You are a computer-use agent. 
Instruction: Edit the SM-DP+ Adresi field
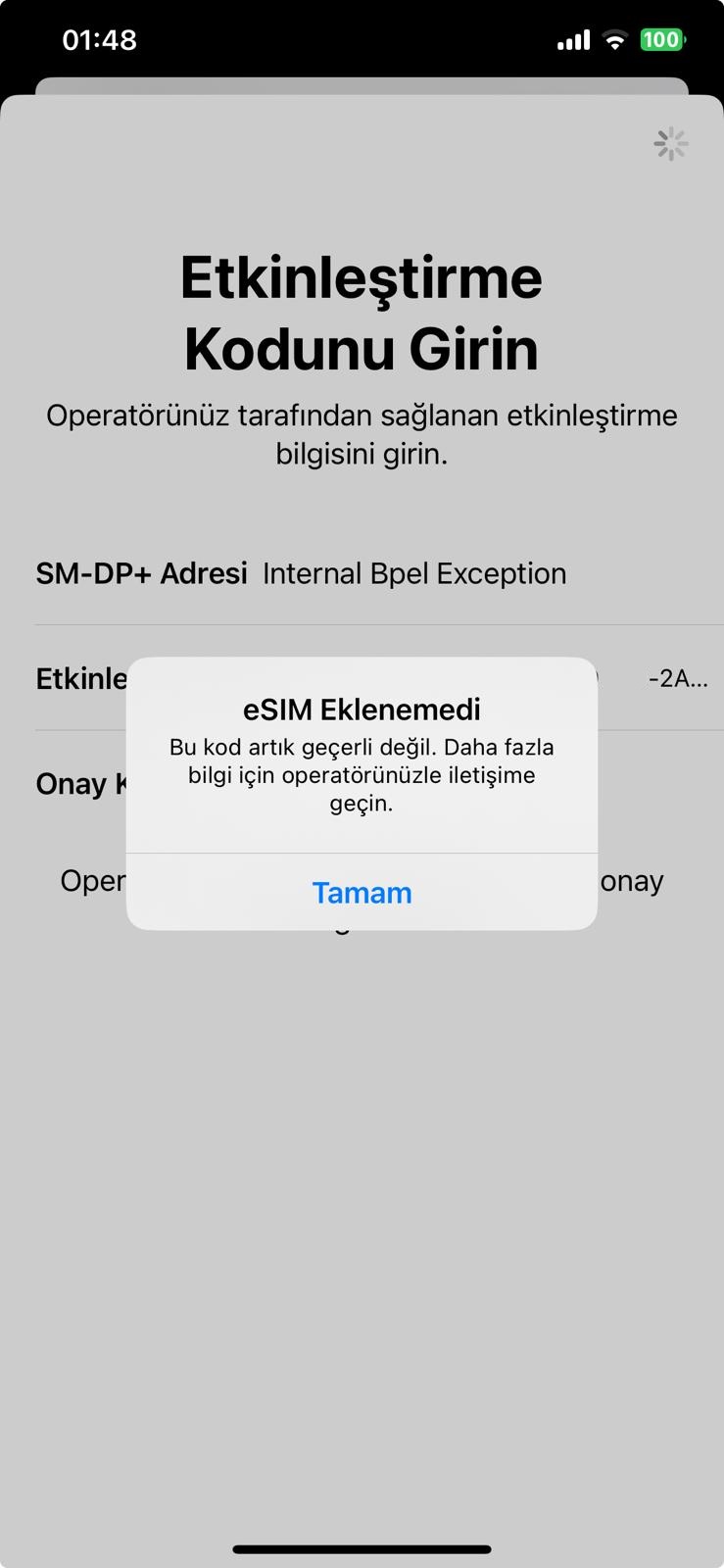(x=414, y=573)
